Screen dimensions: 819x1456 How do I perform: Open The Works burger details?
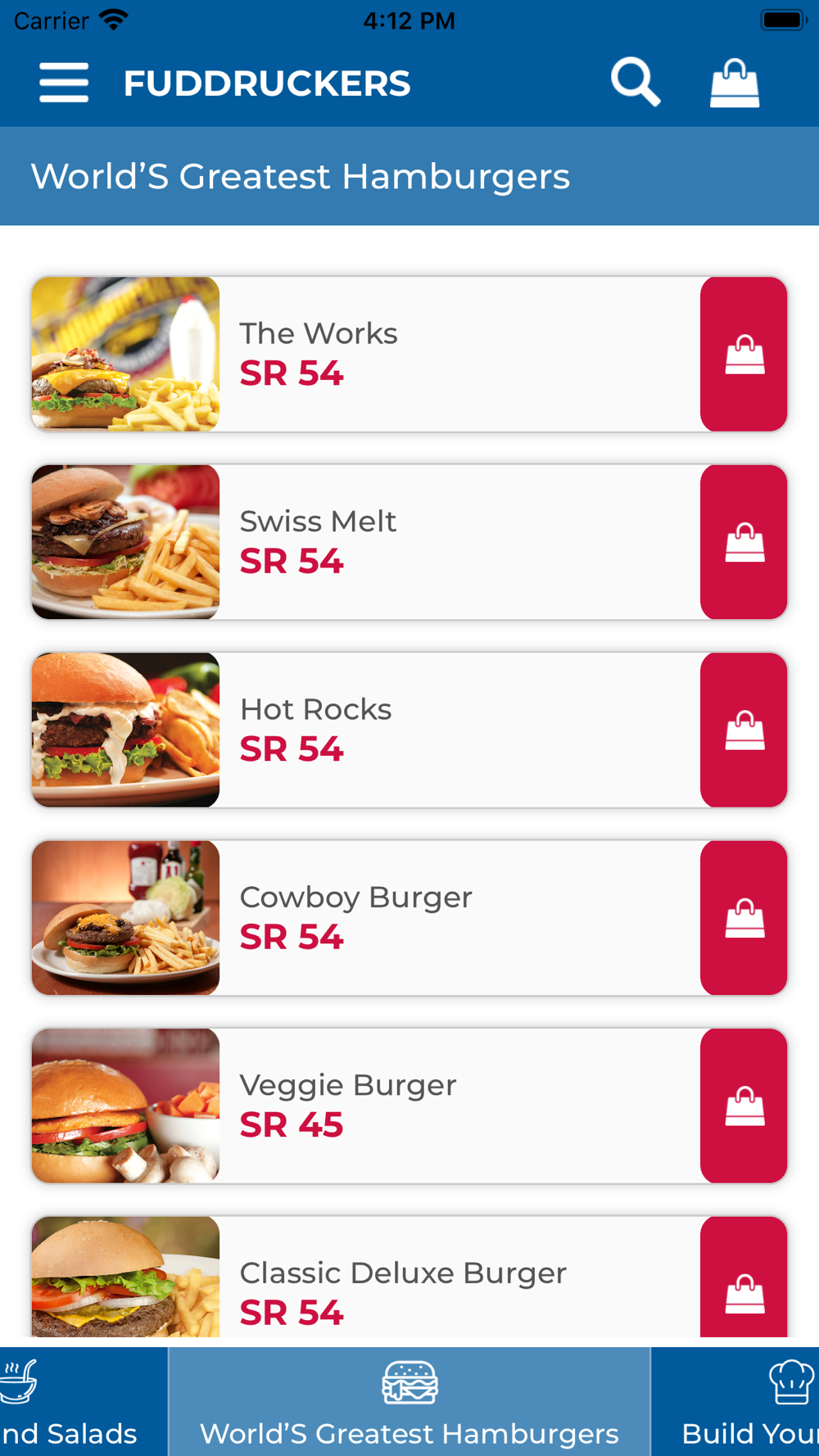[409, 355]
